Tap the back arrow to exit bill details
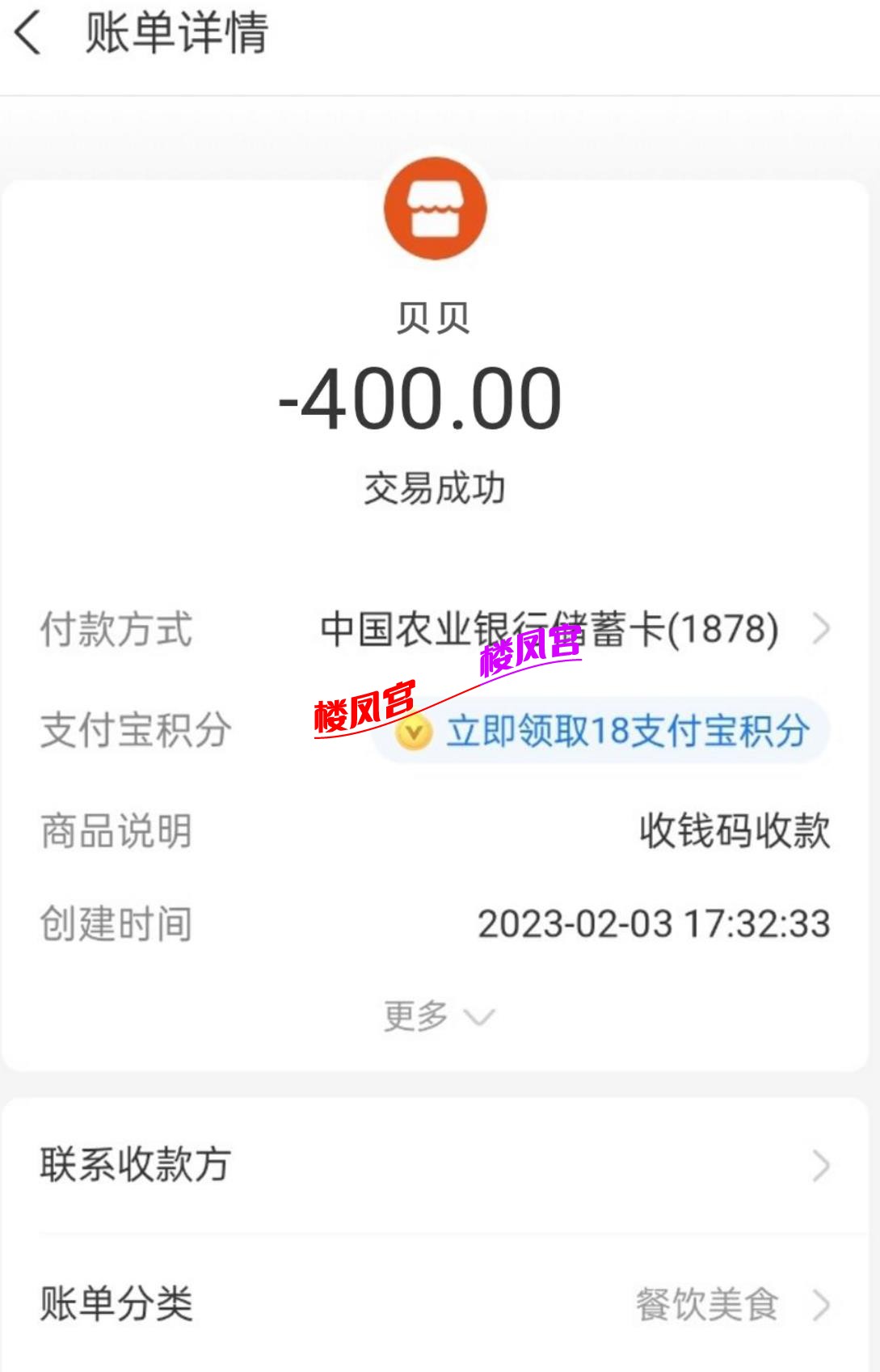The image size is (880, 1372). click(30, 34)
